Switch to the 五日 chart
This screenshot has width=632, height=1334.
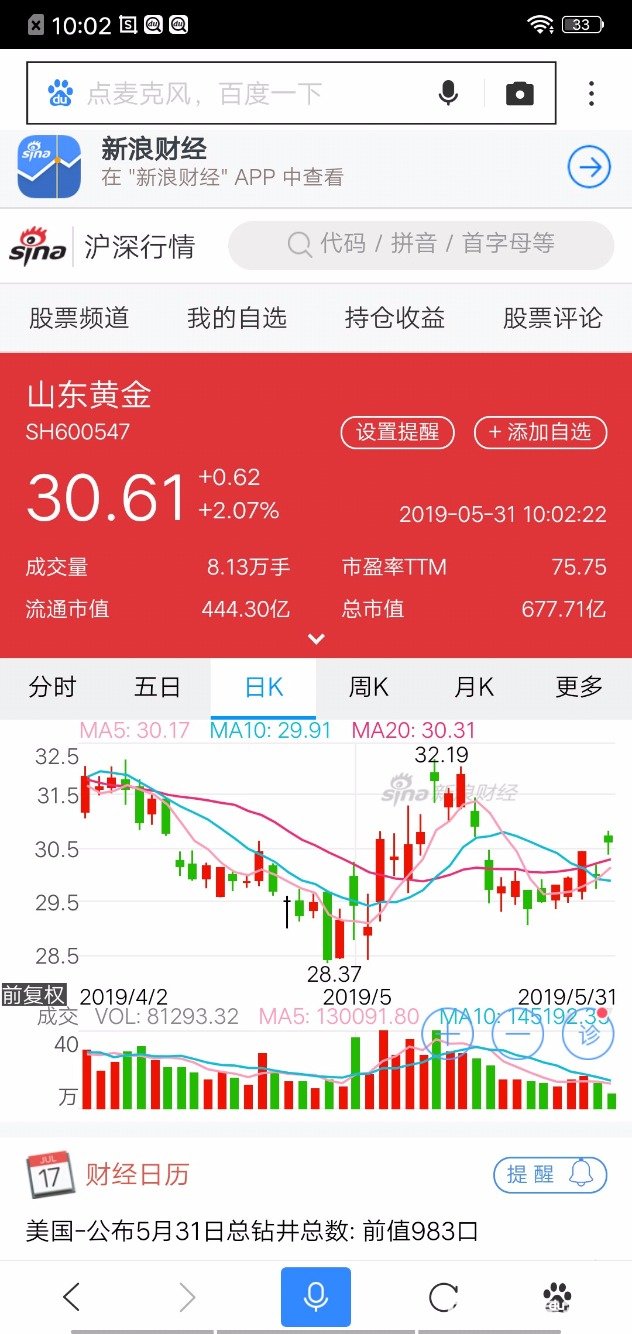[158, 688]
